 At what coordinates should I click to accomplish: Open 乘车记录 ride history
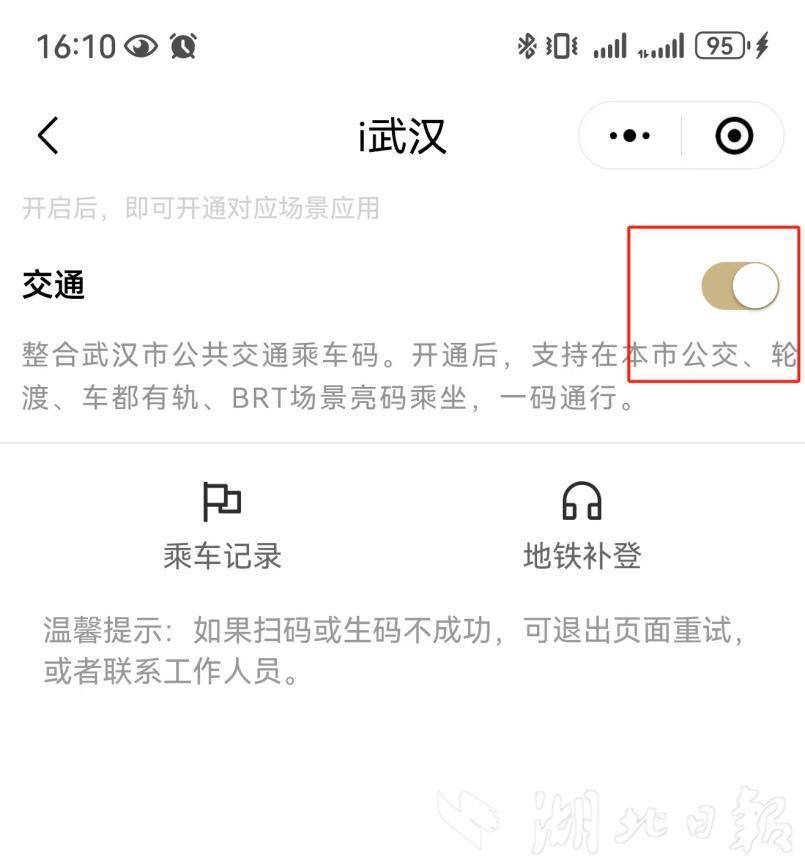[222, 526]
